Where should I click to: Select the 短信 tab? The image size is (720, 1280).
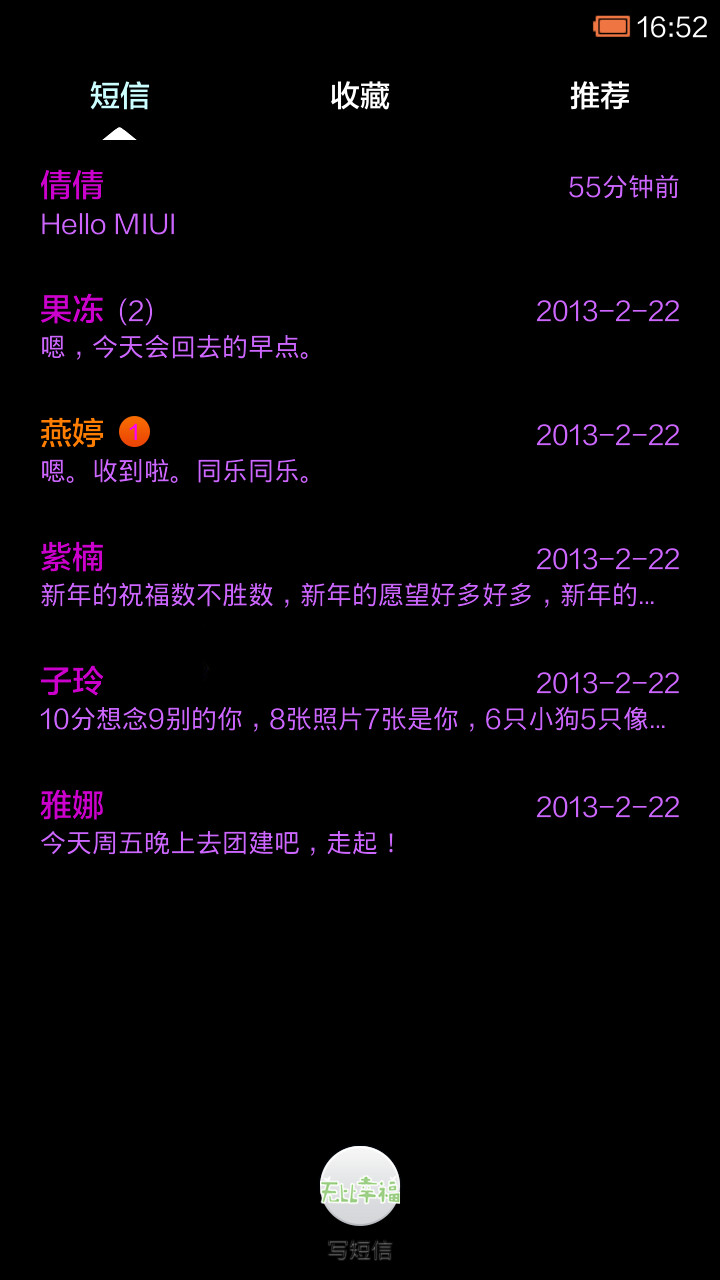click(120, 96)
